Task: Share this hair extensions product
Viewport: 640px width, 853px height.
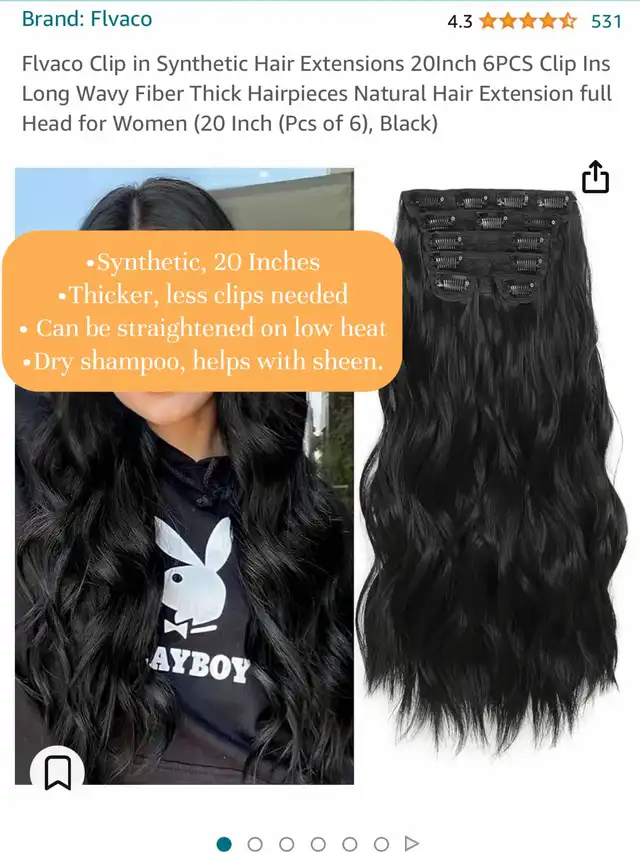Action: 595,177
